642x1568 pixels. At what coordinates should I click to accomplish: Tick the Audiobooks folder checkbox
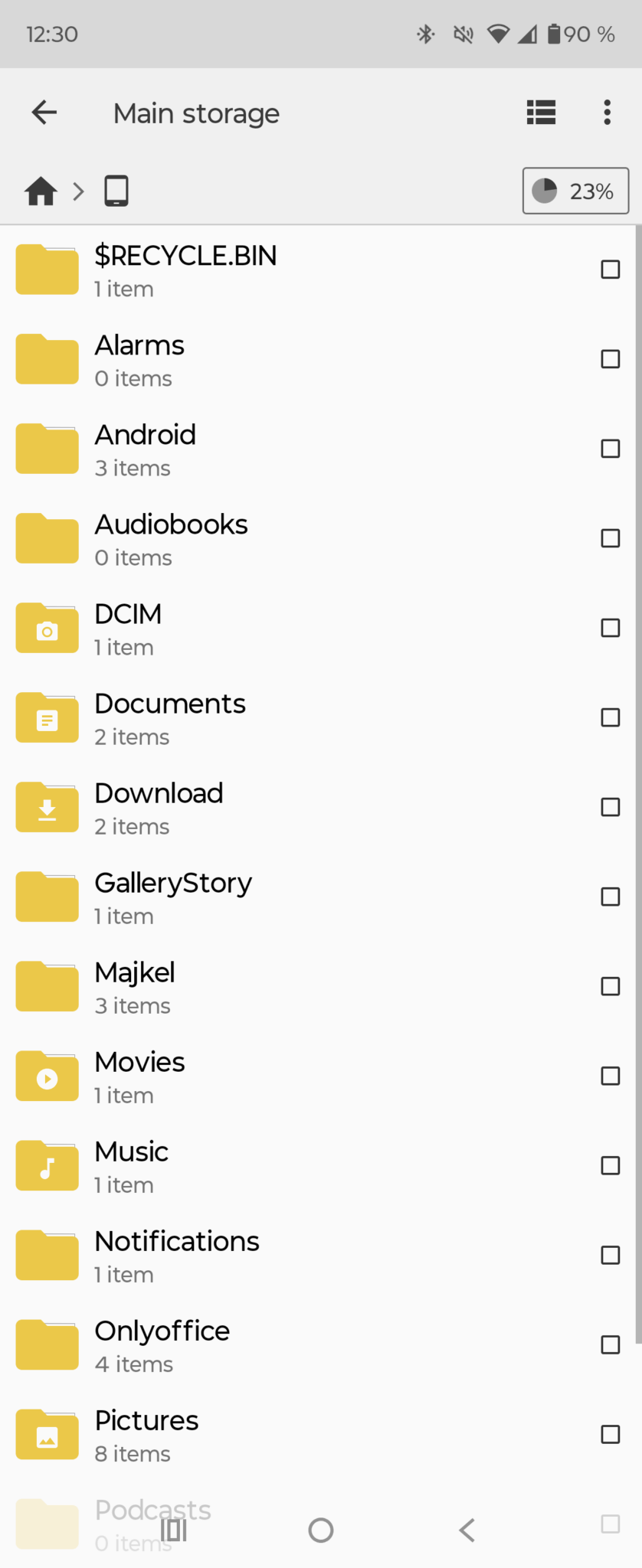(x=611, y=538)
